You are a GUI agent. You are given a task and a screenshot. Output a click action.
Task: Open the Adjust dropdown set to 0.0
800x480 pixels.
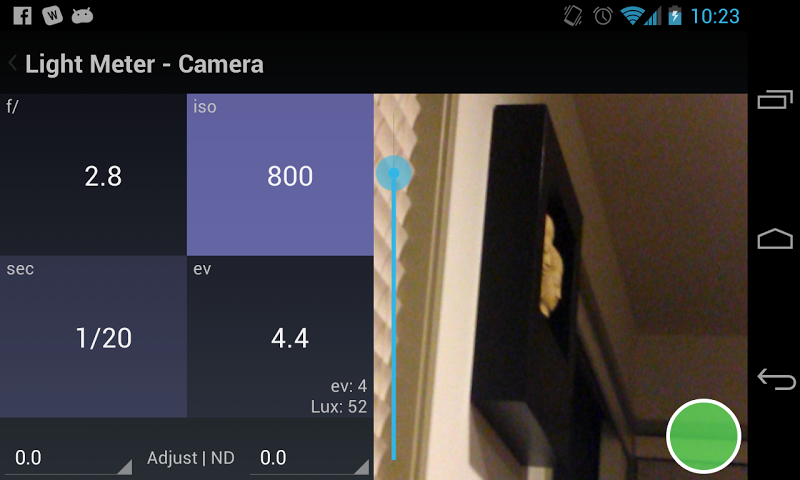(68, 458)
